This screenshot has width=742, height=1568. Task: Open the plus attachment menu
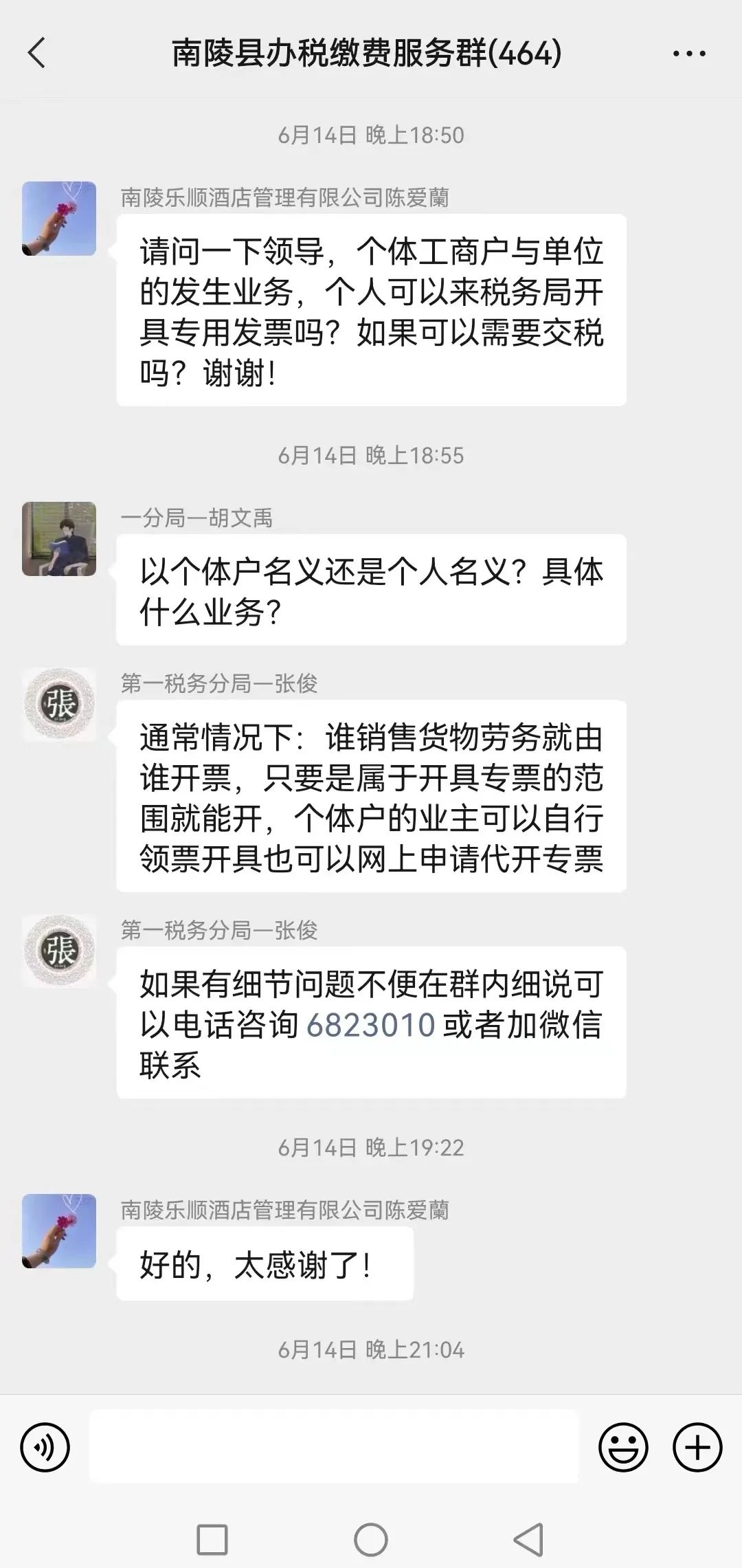point(697,1447)
